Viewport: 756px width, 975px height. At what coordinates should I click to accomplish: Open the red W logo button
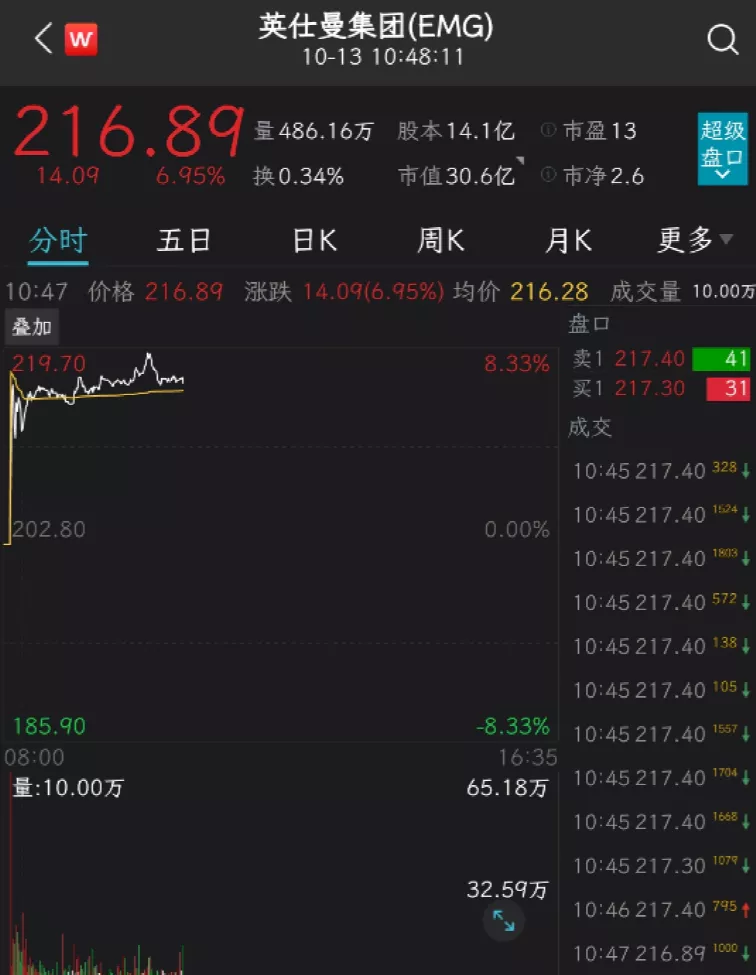[81, 40]
